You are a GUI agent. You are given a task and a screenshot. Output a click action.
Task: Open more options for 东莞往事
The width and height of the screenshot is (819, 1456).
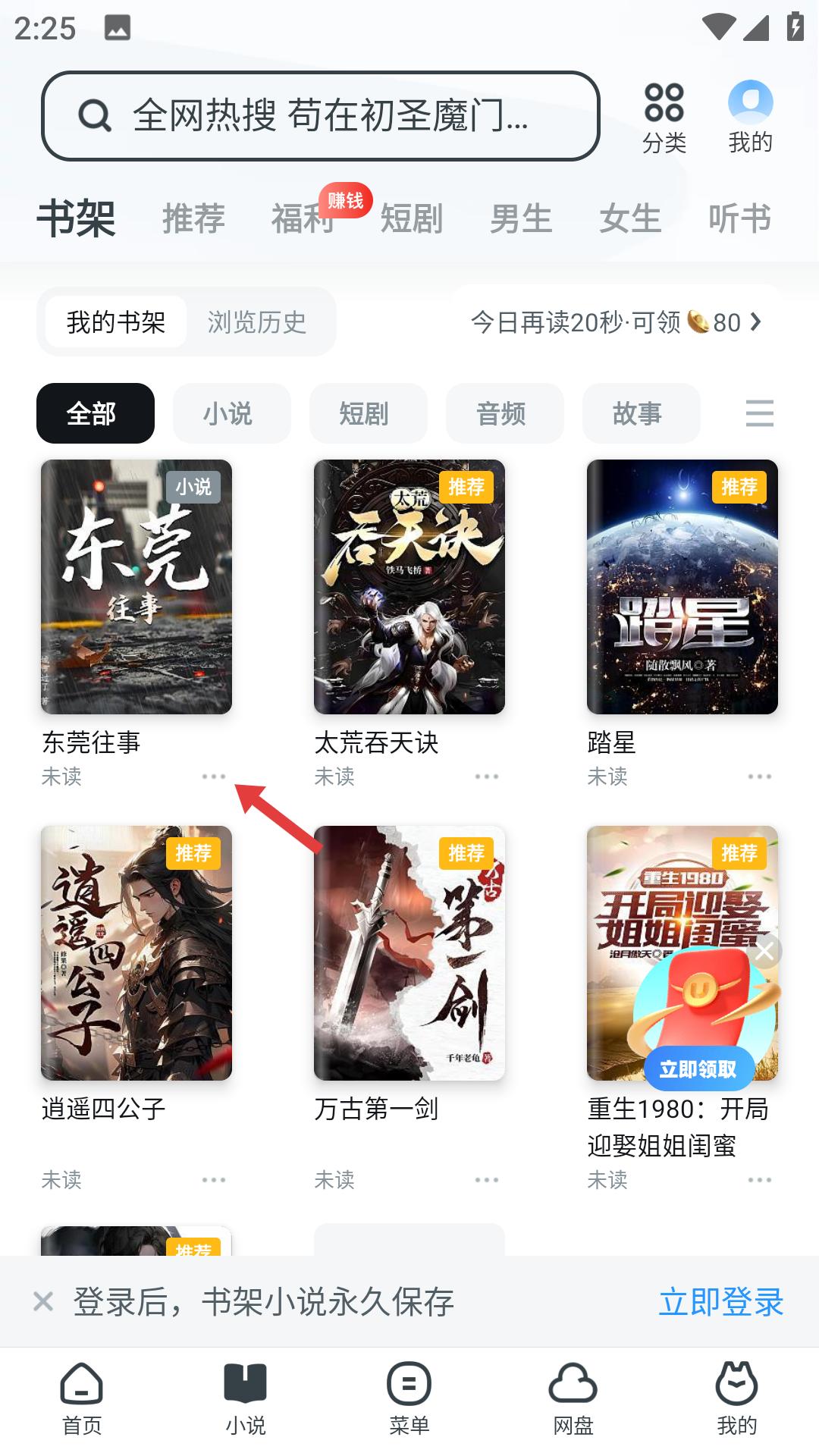215,777
